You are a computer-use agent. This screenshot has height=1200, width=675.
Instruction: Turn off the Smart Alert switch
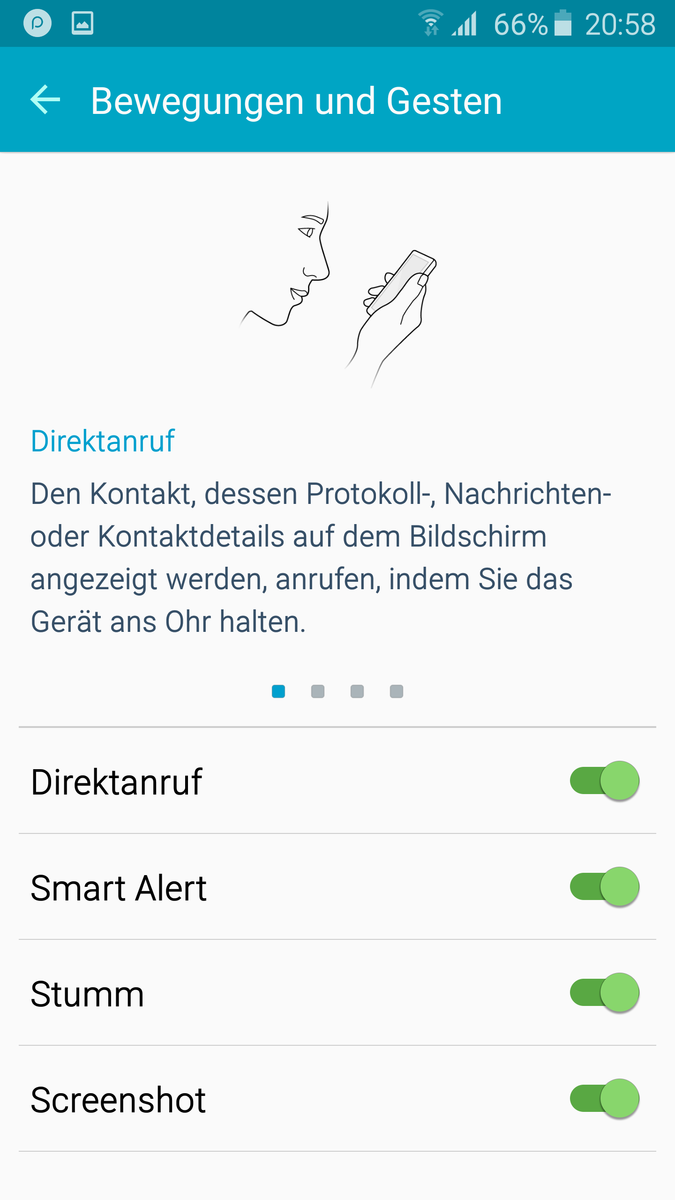tap(604, 887)
